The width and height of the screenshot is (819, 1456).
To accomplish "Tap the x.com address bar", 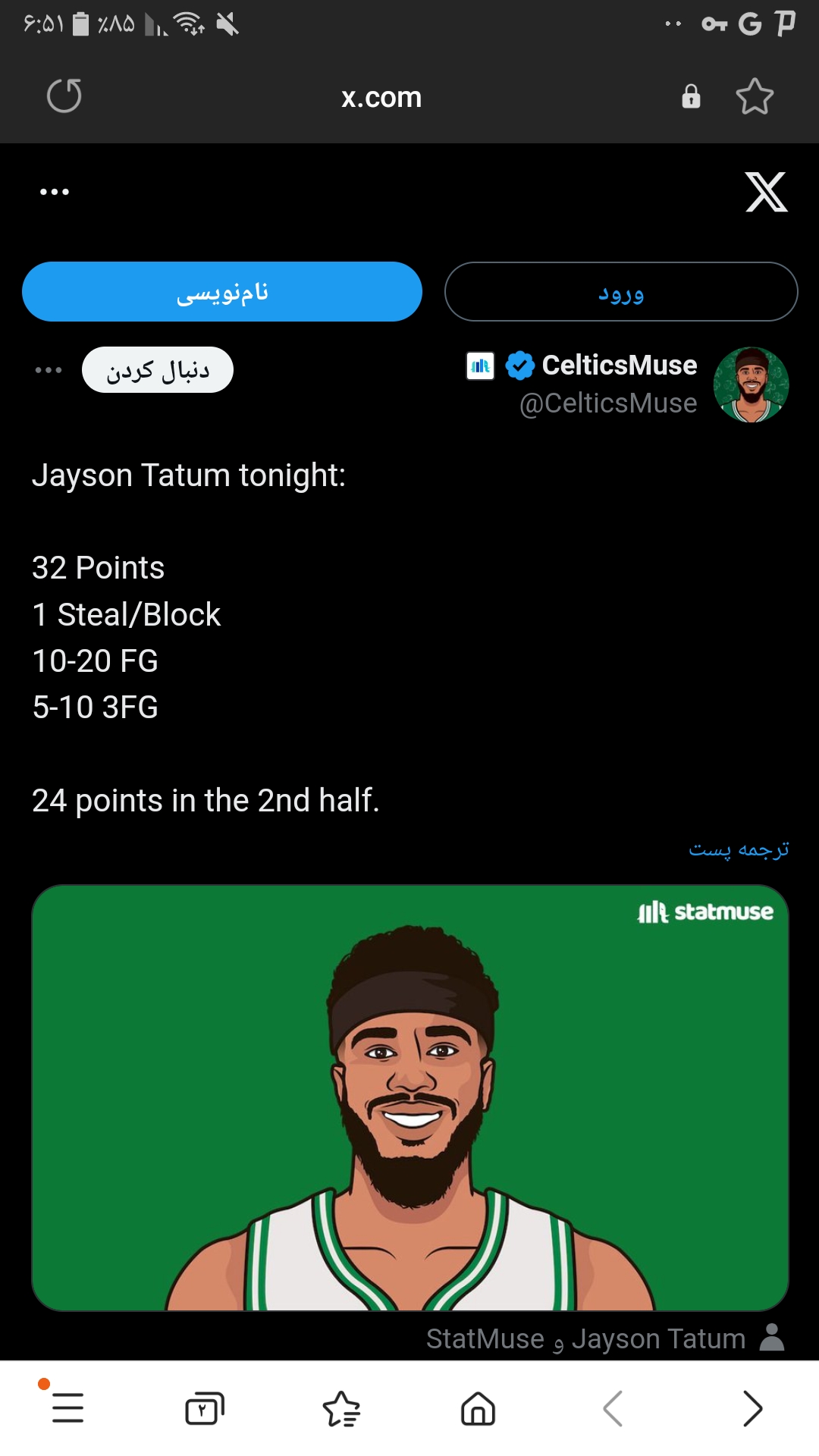I will [381, 97].
